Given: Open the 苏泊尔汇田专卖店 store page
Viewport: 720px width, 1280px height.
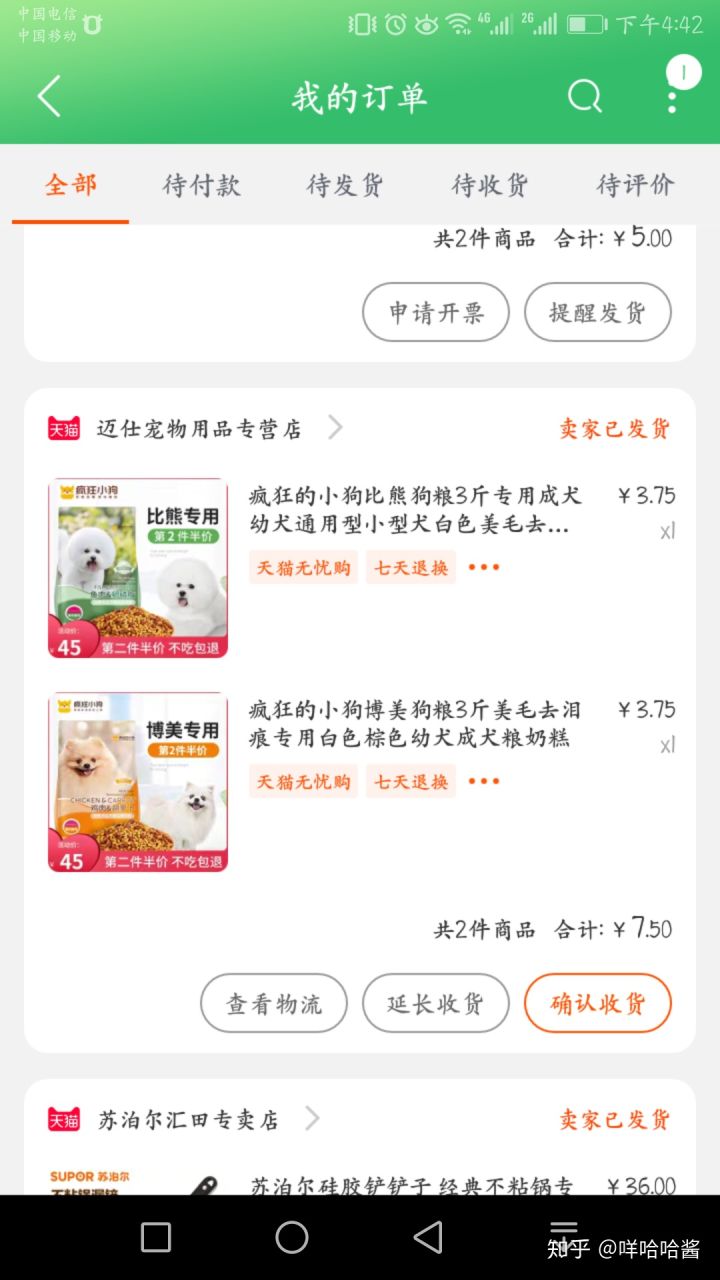Looking at the screenshot, I should coord(188,1120).
